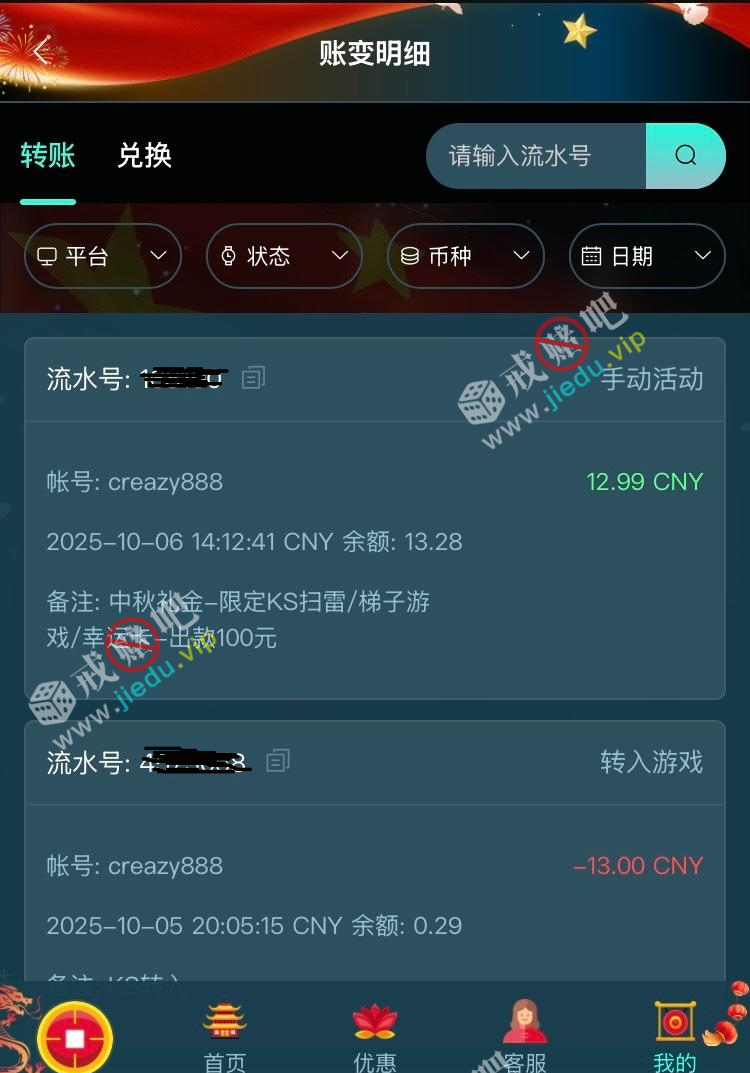
Task: Open the 我的 tab
Action: pos(675,1035)
